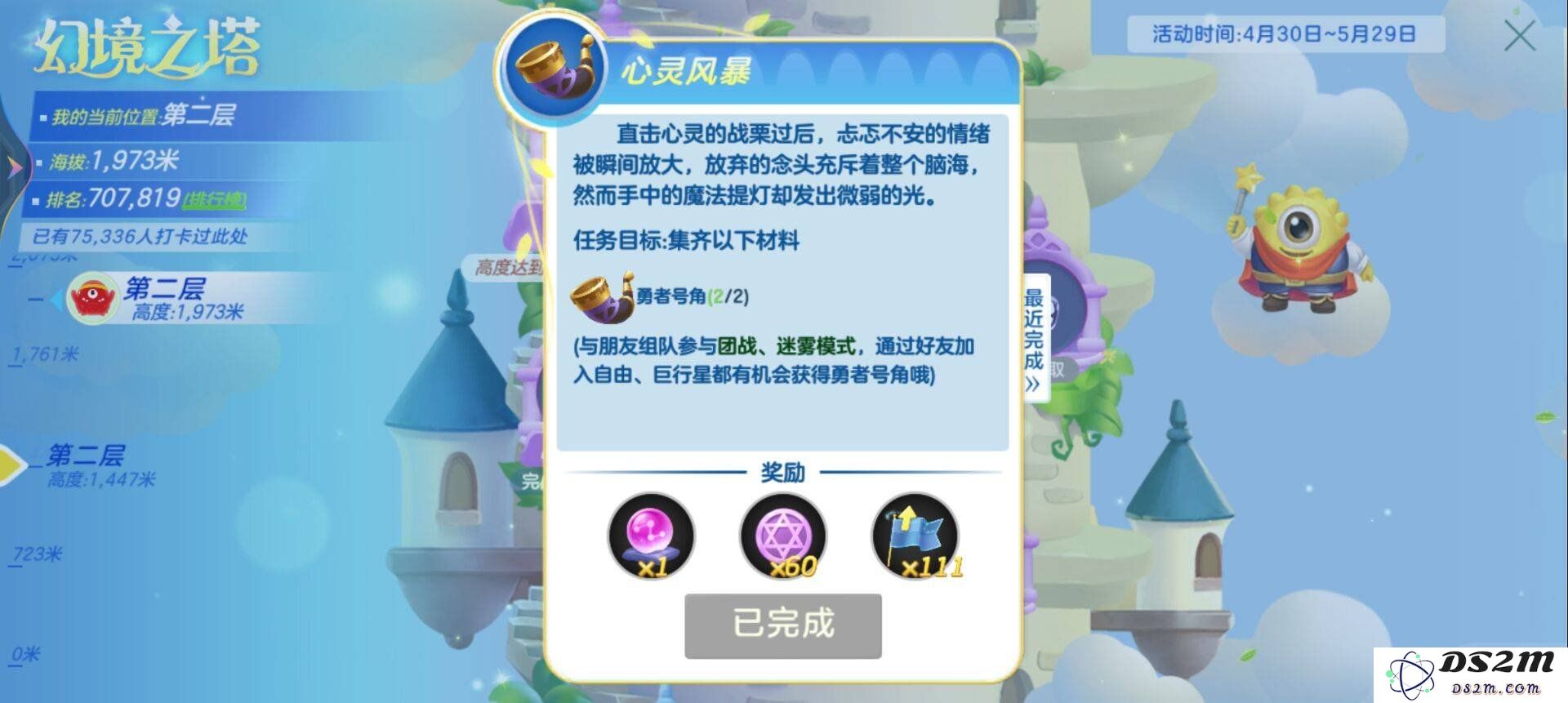Close the 幻境之塔 event screen
The image size is (1568, 703).
coord(1519,36)
